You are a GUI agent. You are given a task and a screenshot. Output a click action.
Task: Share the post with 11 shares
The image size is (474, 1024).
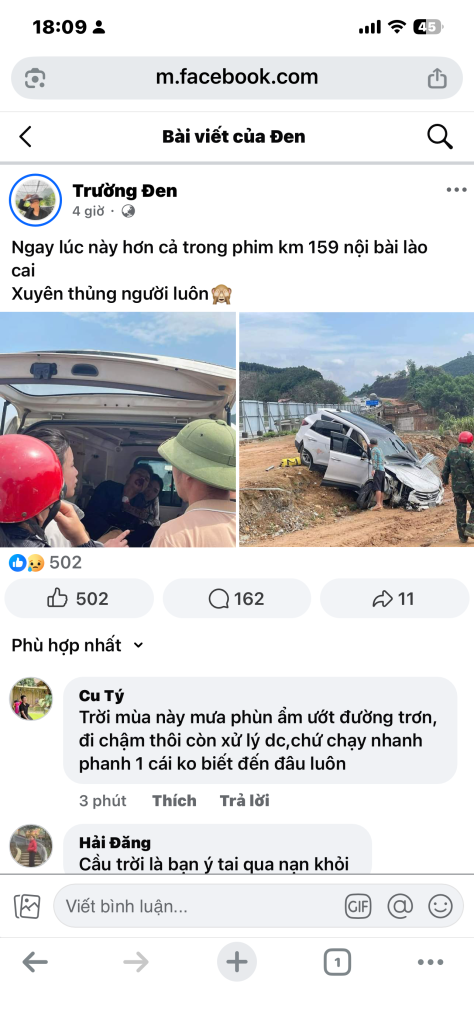click(394, 598)
